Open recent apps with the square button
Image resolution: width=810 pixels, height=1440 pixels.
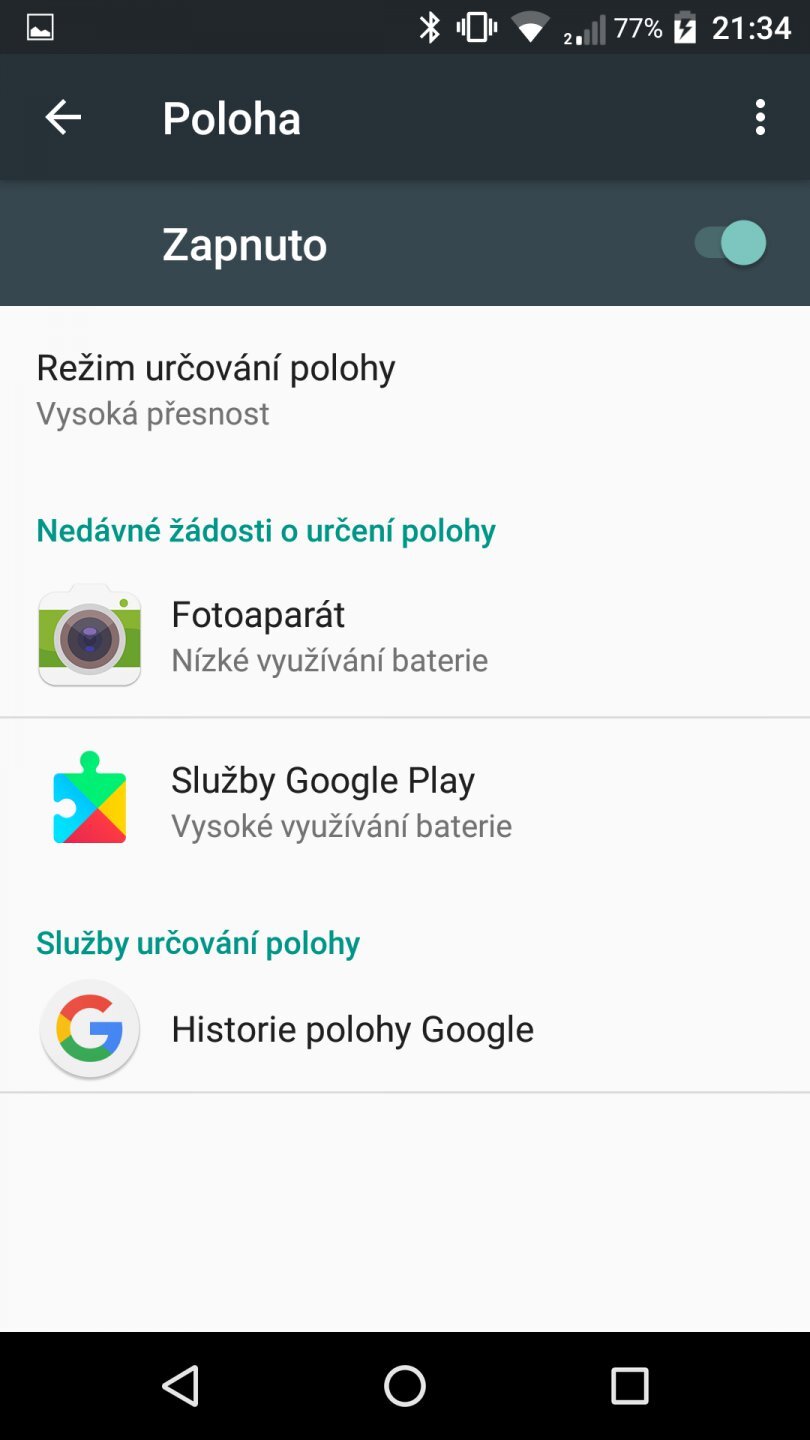click(630, 1387)
